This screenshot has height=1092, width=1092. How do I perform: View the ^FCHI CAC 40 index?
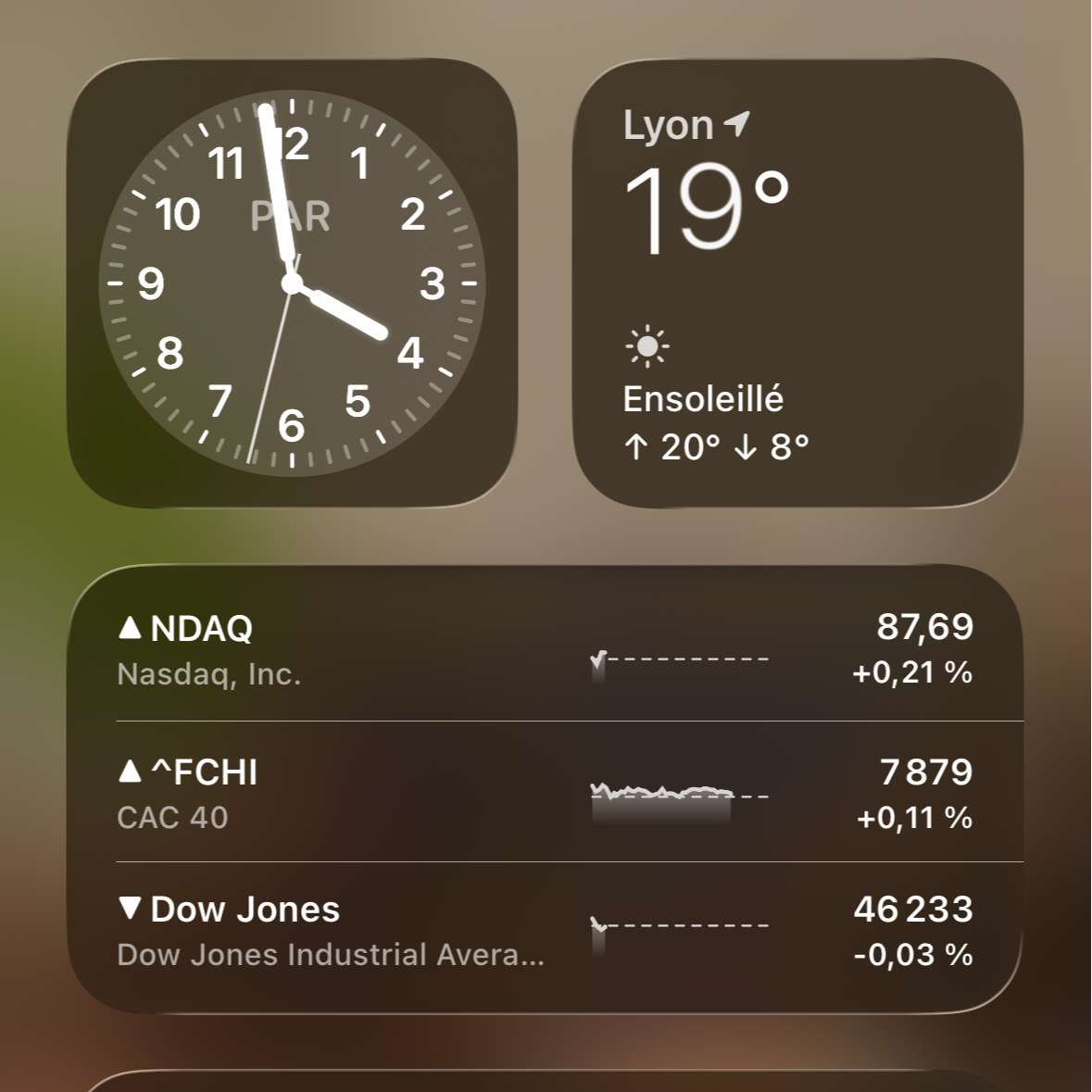click(x=545, y=793)
